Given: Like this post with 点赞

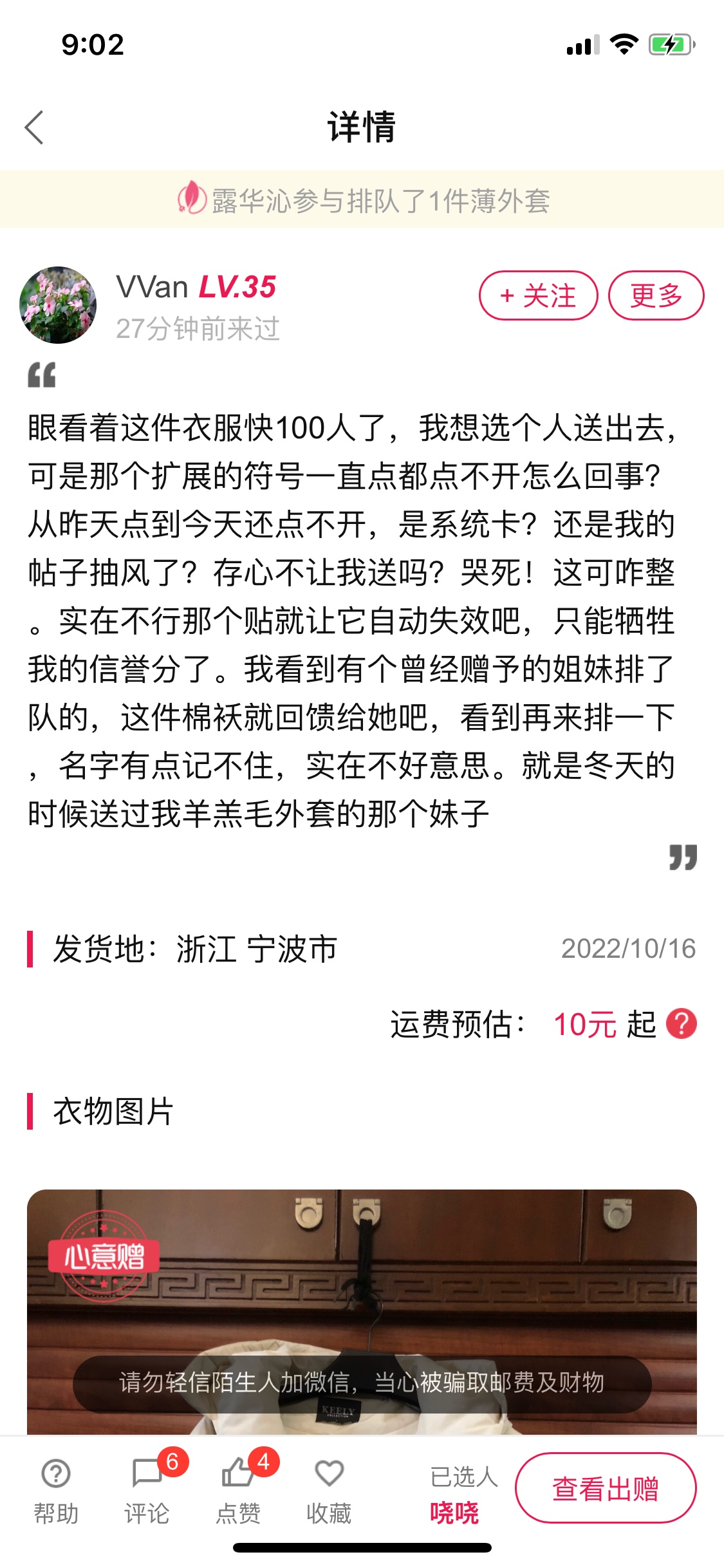Looking at the screenshot, I should tap(238, 1488).
